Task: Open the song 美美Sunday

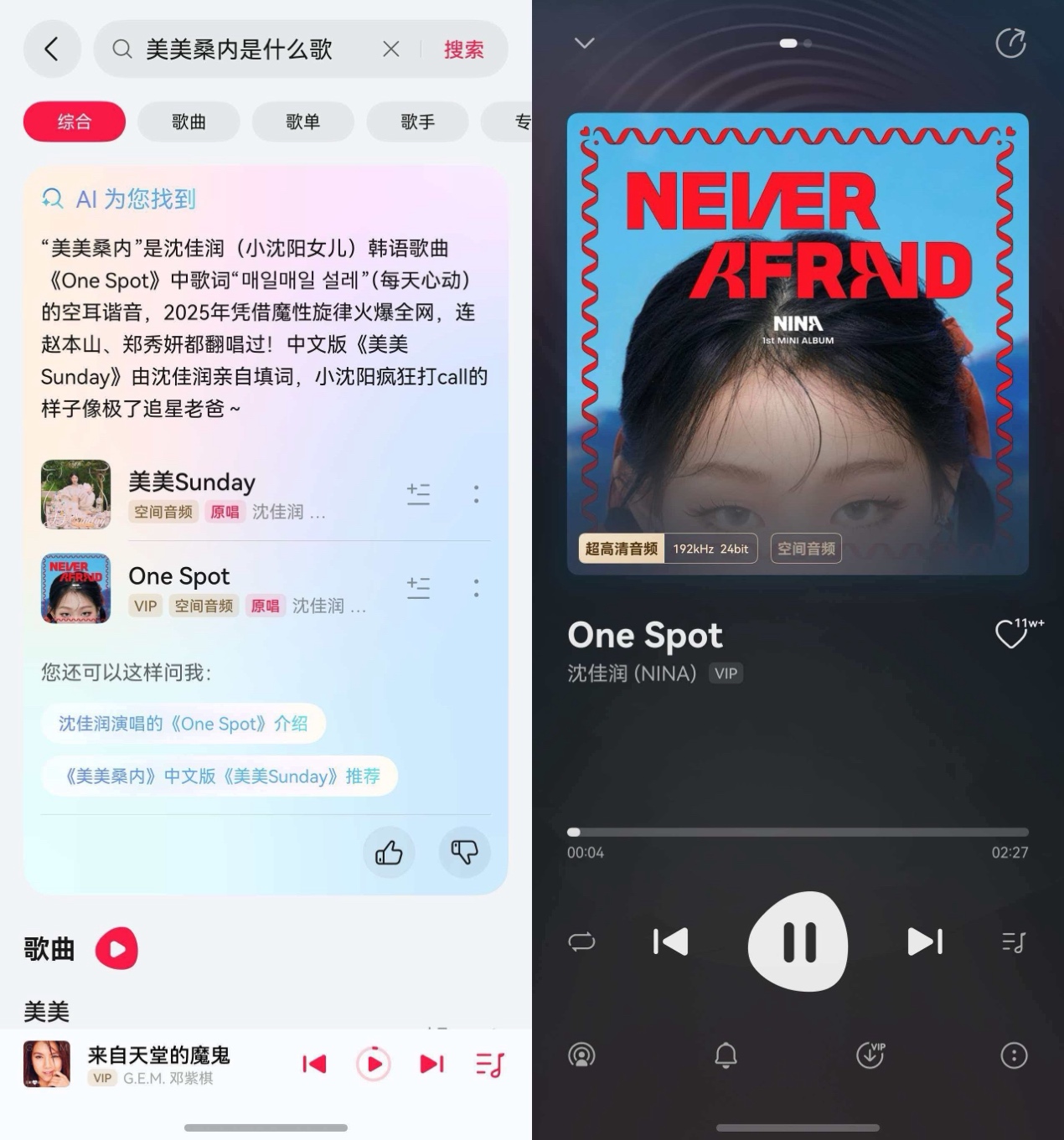Action: 192,483
